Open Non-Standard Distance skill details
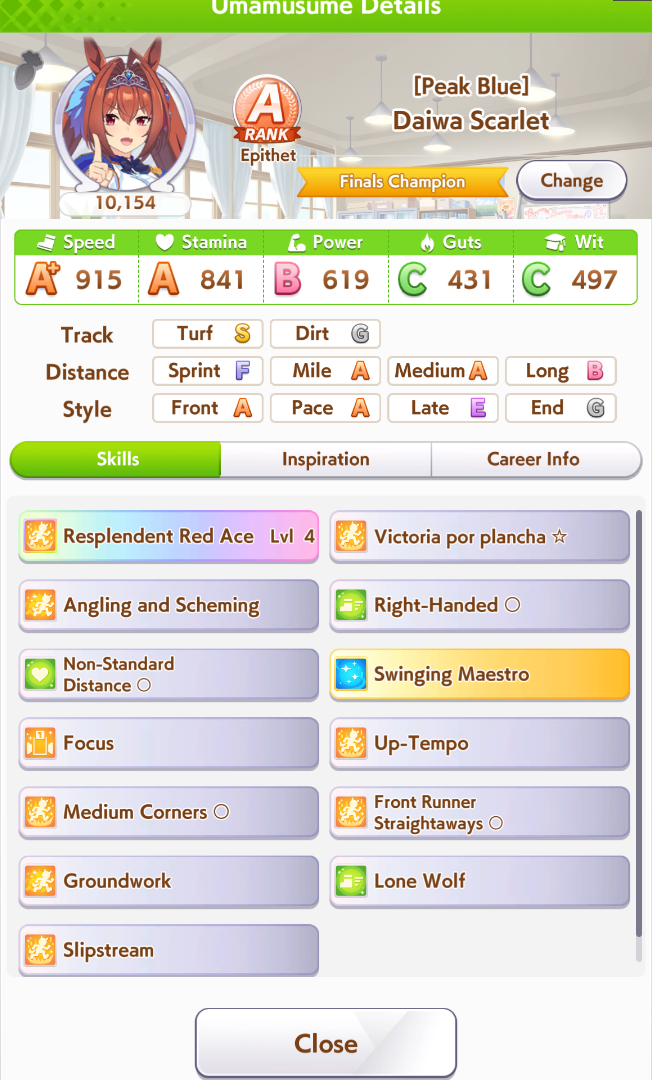Screen dimensions: 652x1080 [x=168, y=675]
